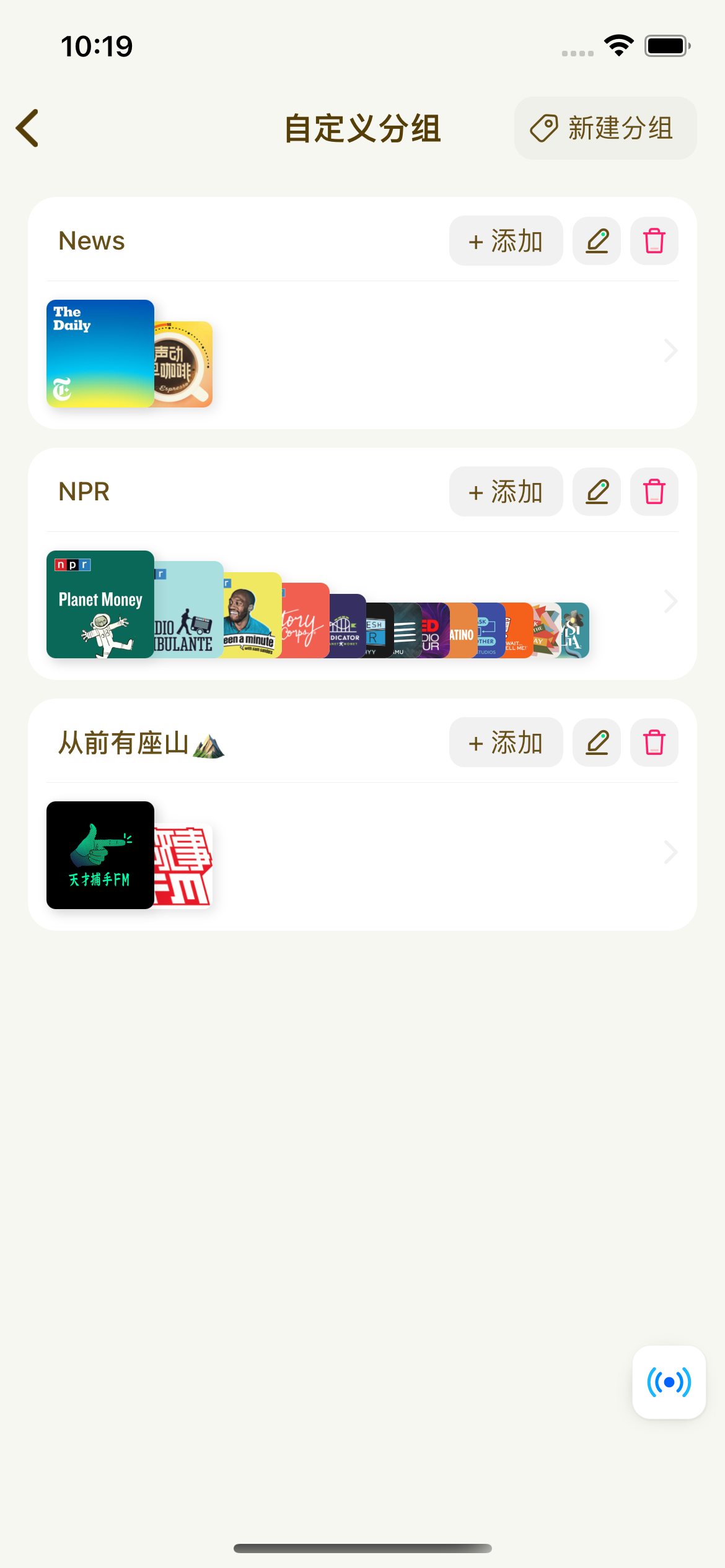Tap 添加 in the News group
The image size is (725, 1568).
point(506,241)
